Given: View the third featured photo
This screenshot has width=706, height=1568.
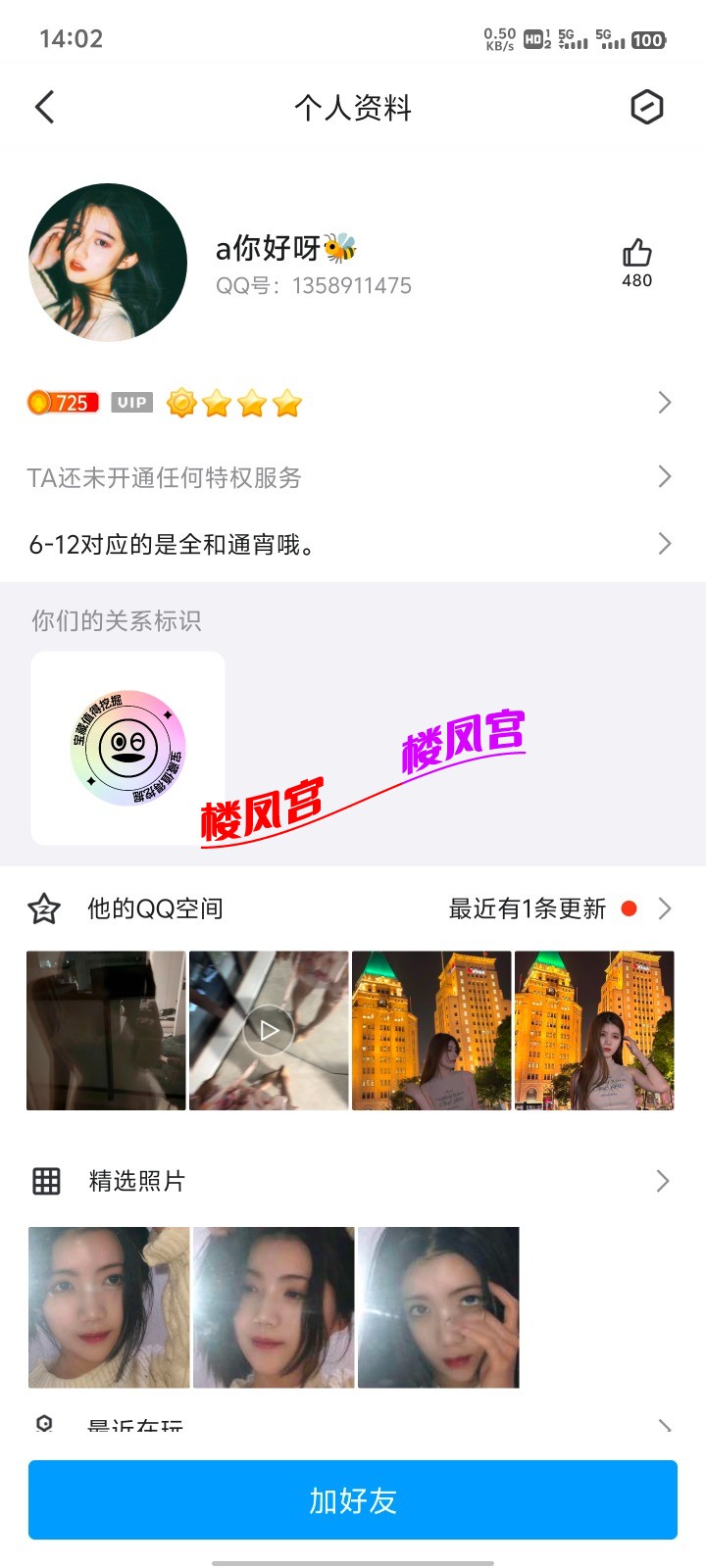Looking at the screenshot, I should click(x=438, y=1307).
